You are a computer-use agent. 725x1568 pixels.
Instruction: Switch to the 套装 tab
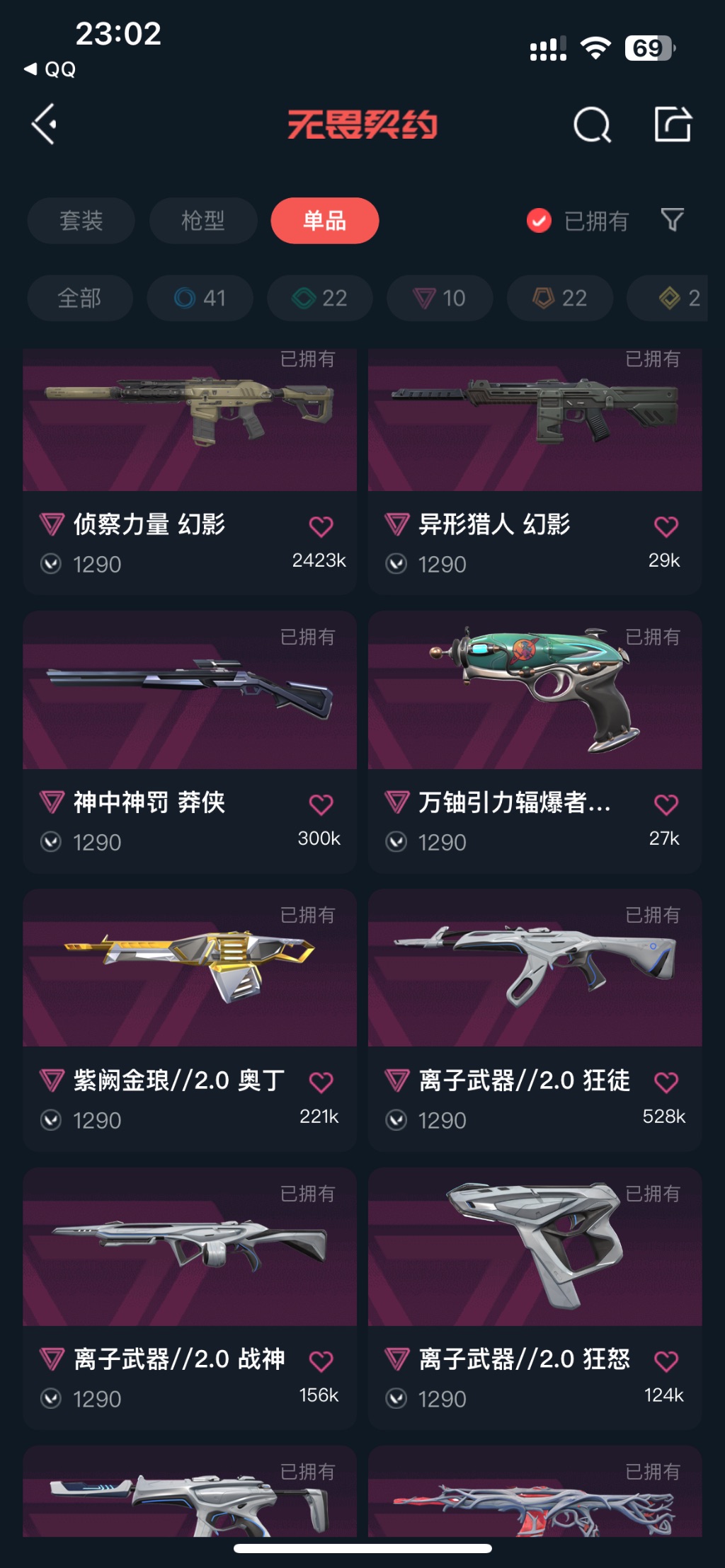(x=81, y=221)
